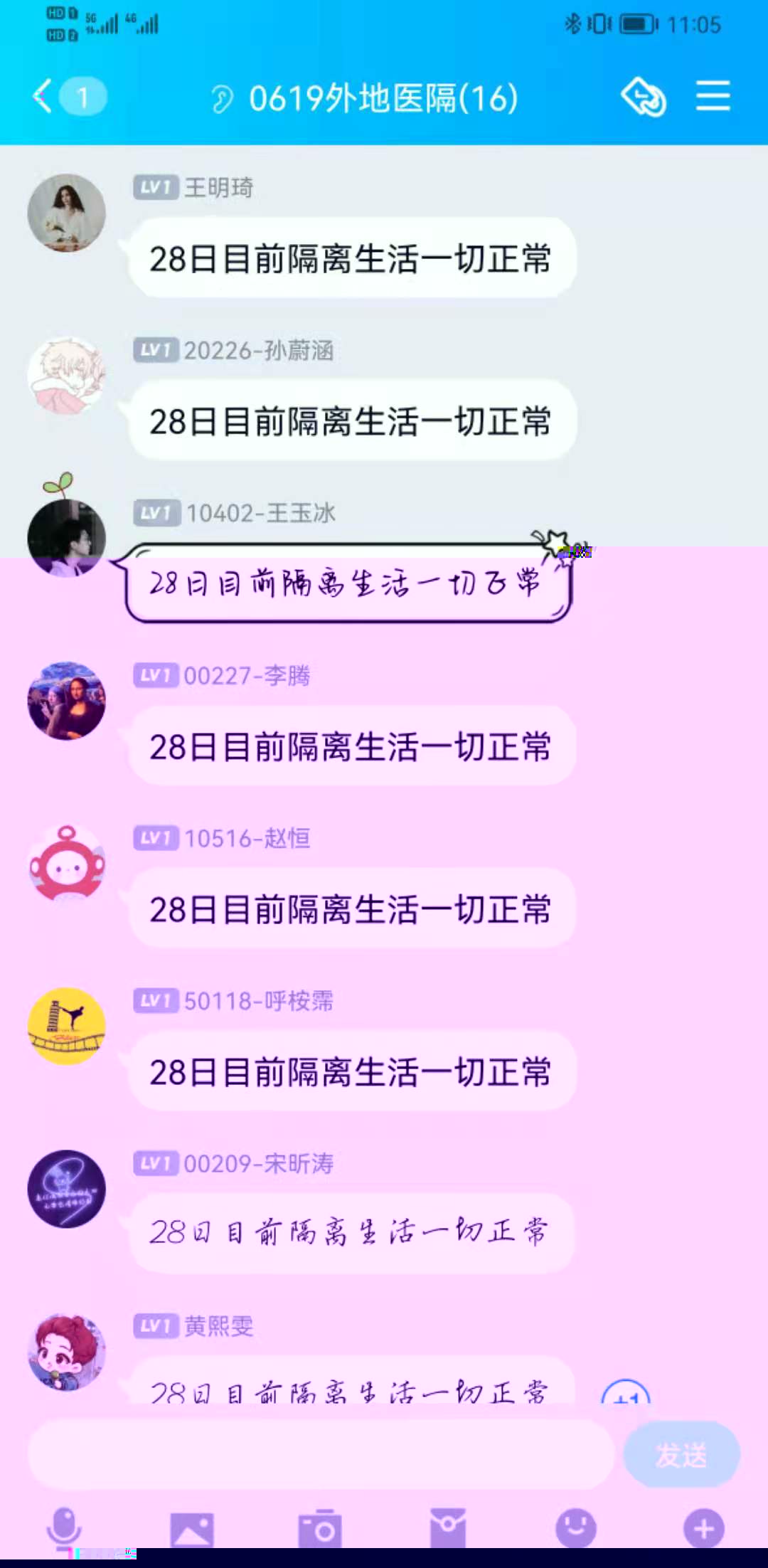
Task: Open 20226-孙蔚涵's avatar profile
Action: pyautogui.click(x=66, y=376)
